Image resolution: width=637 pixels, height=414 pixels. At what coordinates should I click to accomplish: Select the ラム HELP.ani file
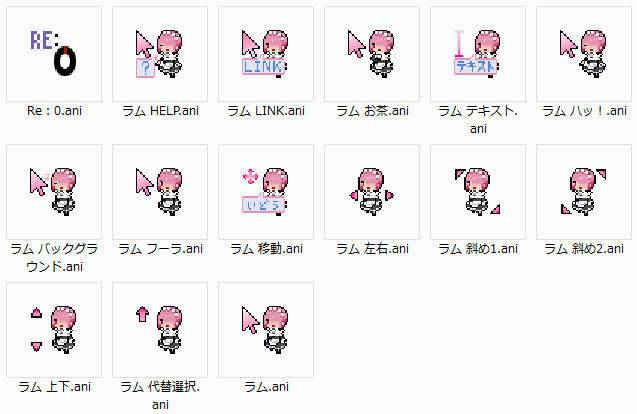click(x=160, y=54)
